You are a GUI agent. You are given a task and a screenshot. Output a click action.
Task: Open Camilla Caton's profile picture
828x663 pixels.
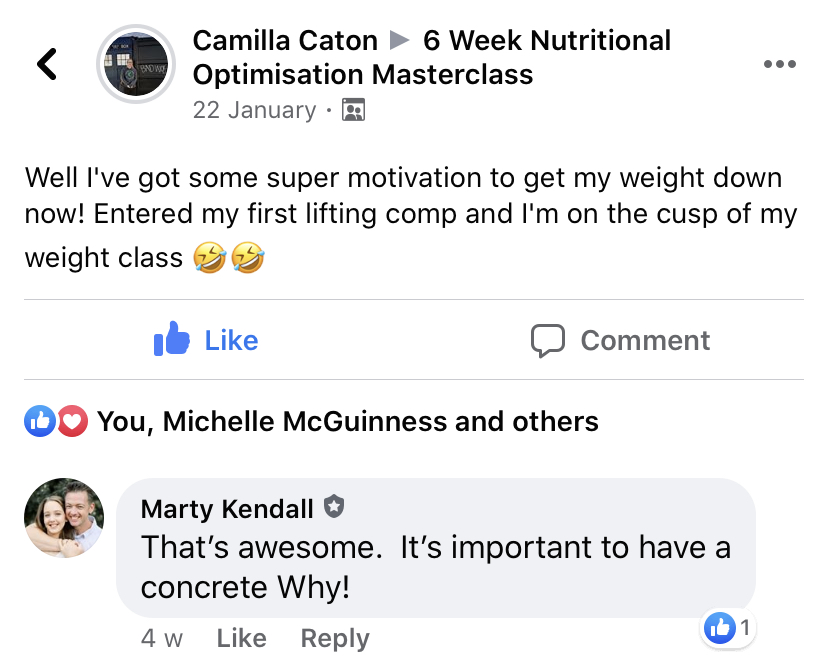[x=135, y=65]
